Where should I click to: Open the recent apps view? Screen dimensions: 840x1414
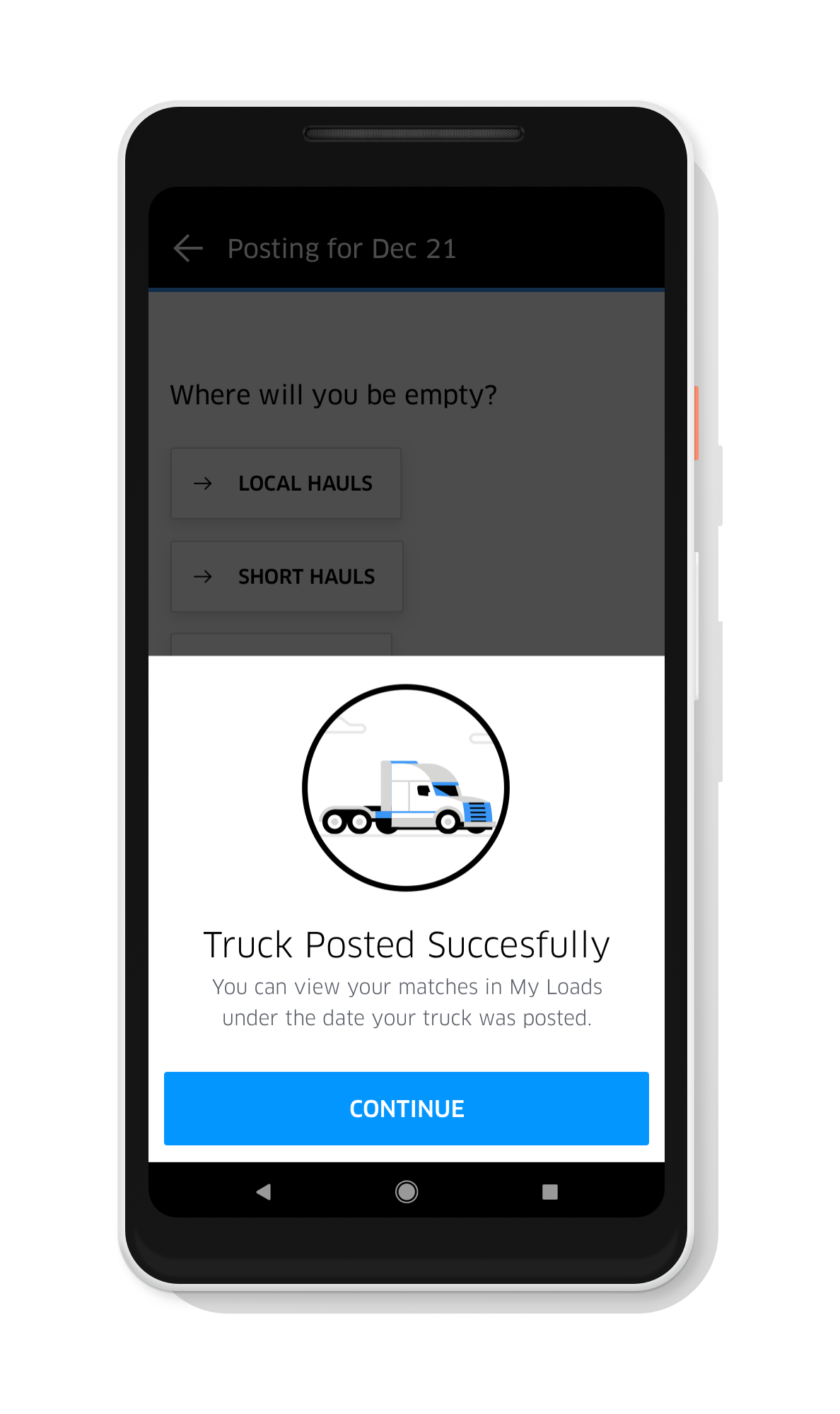[549, 1192]
